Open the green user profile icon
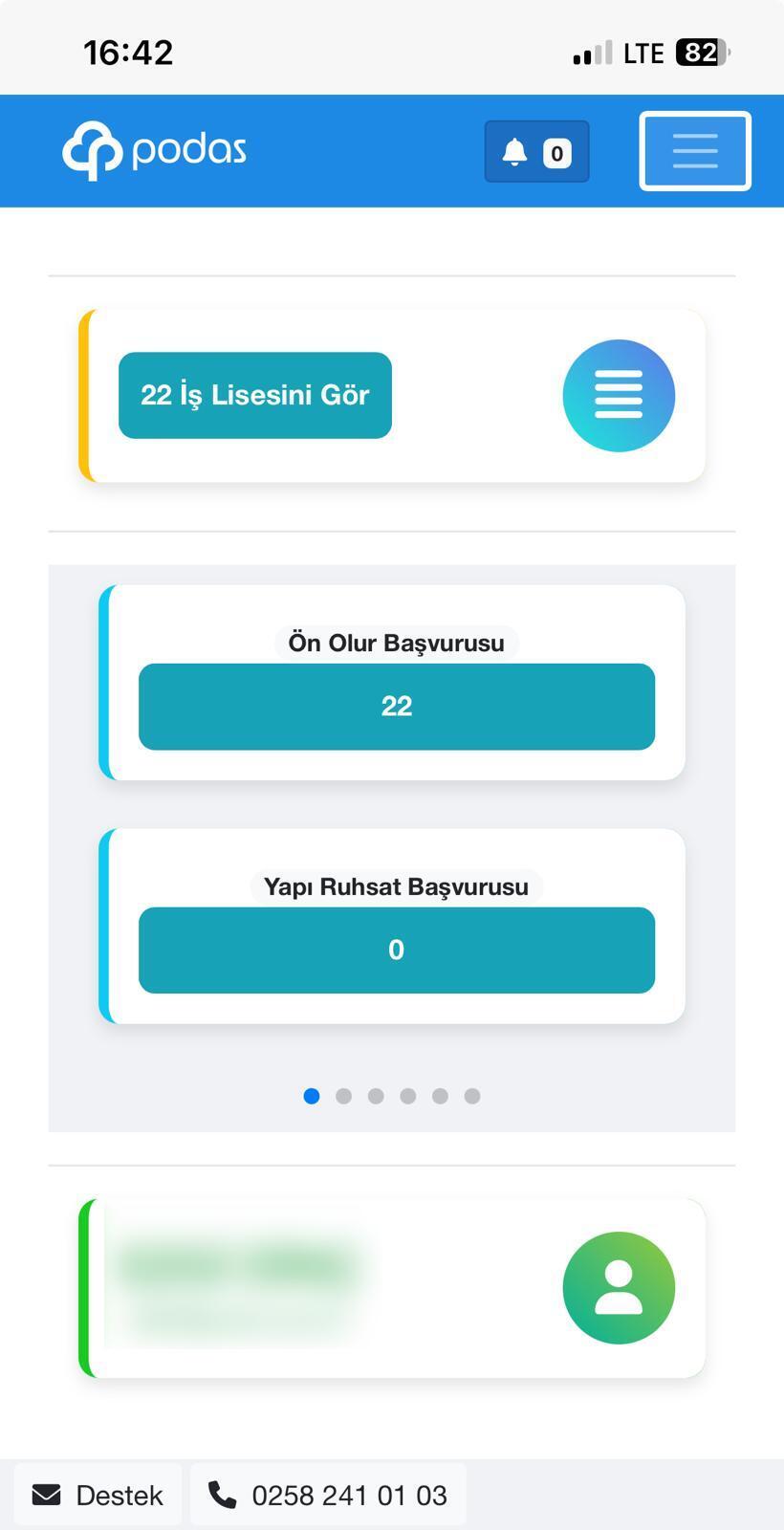784x1530 pixels. tap(619, 1287)
